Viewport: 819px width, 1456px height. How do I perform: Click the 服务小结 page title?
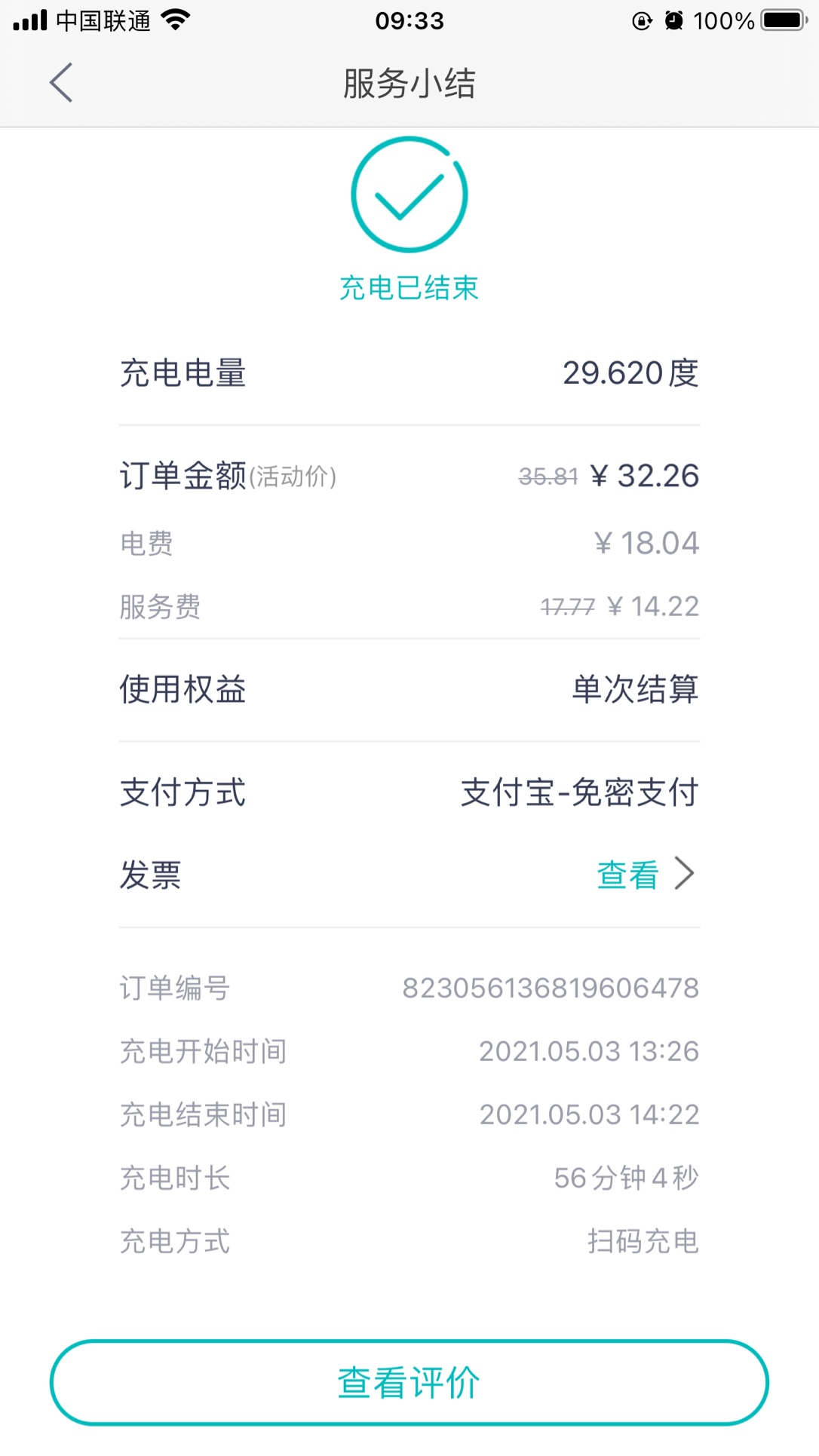pyautogui.click(x=409, y=84)
